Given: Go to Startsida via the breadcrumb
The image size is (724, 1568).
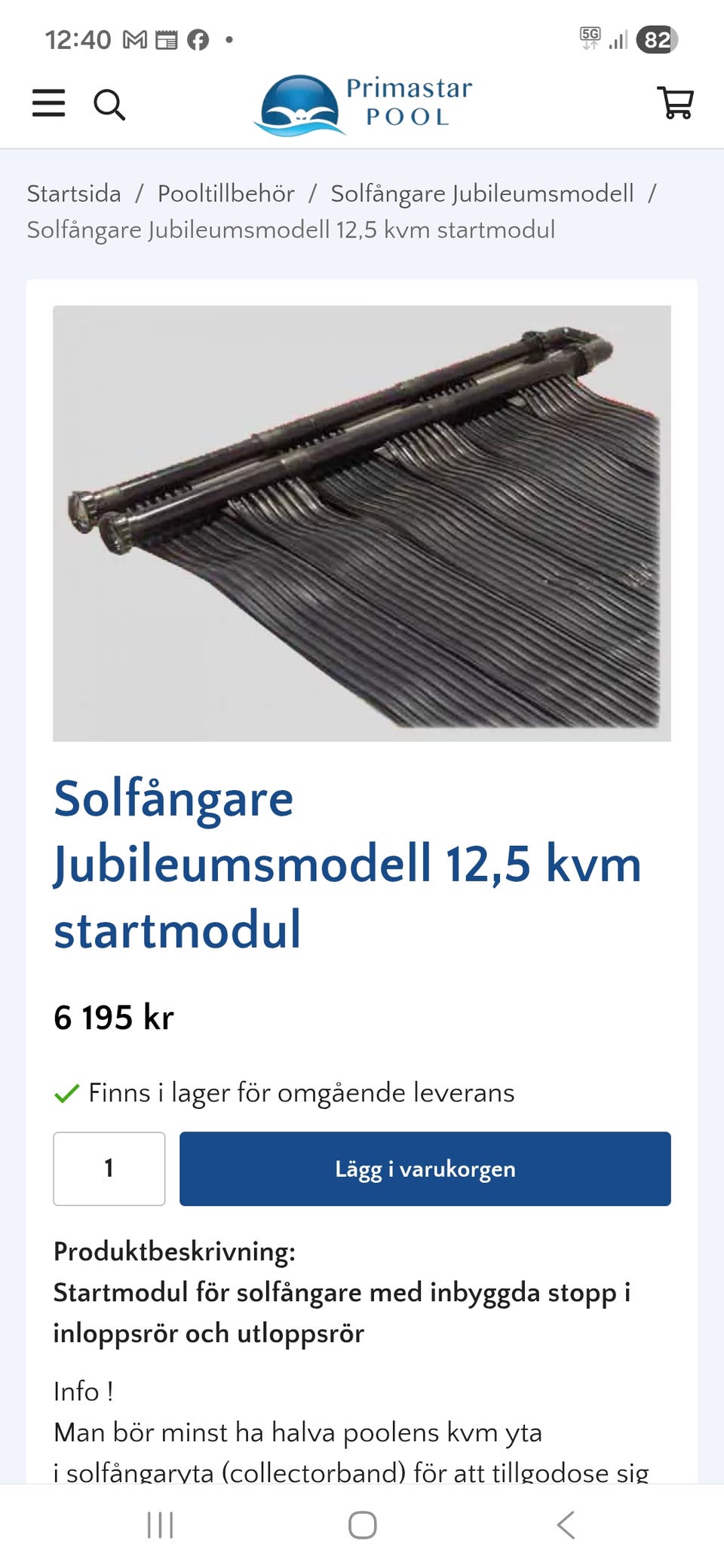Looking at the screenshot, I should [74, 194].
